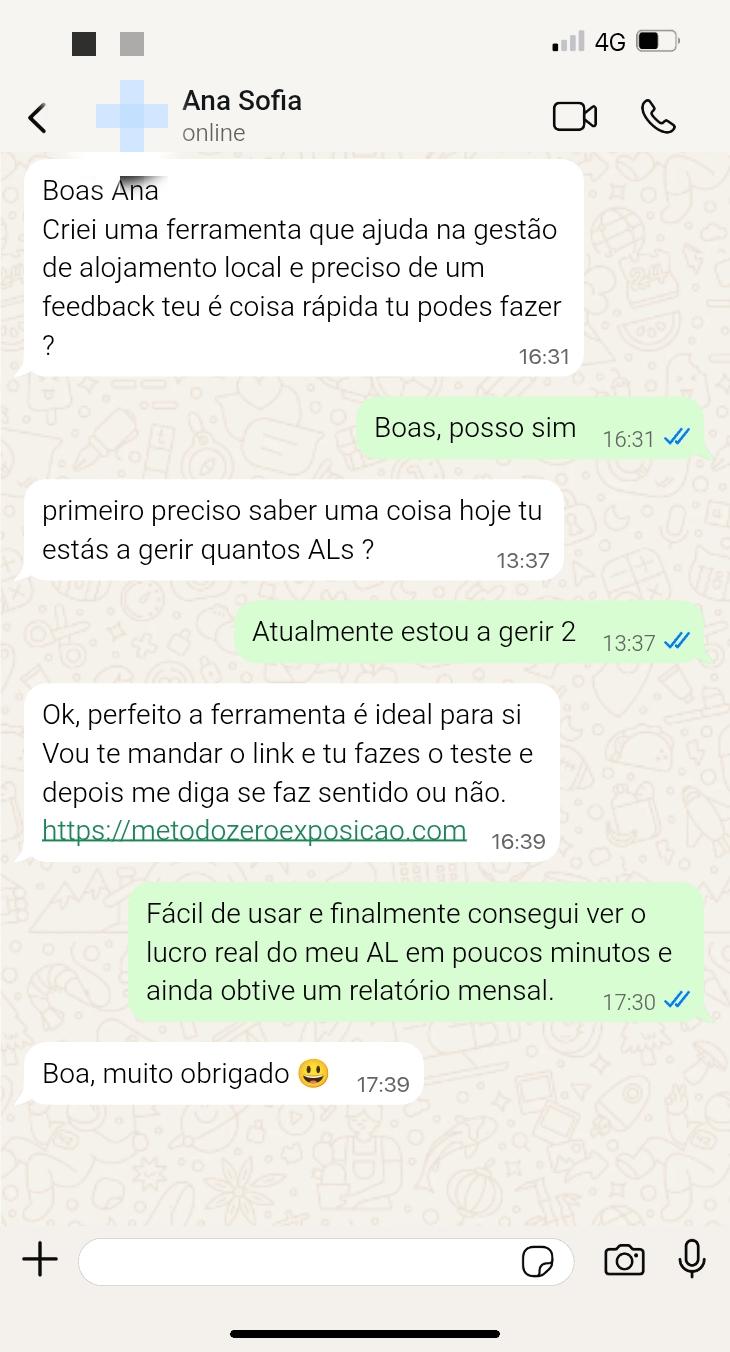The width and height of the screenshot is (730, 1352).
Task: Open the metodozeroexposicao.com link
Action: pos(253,830)
